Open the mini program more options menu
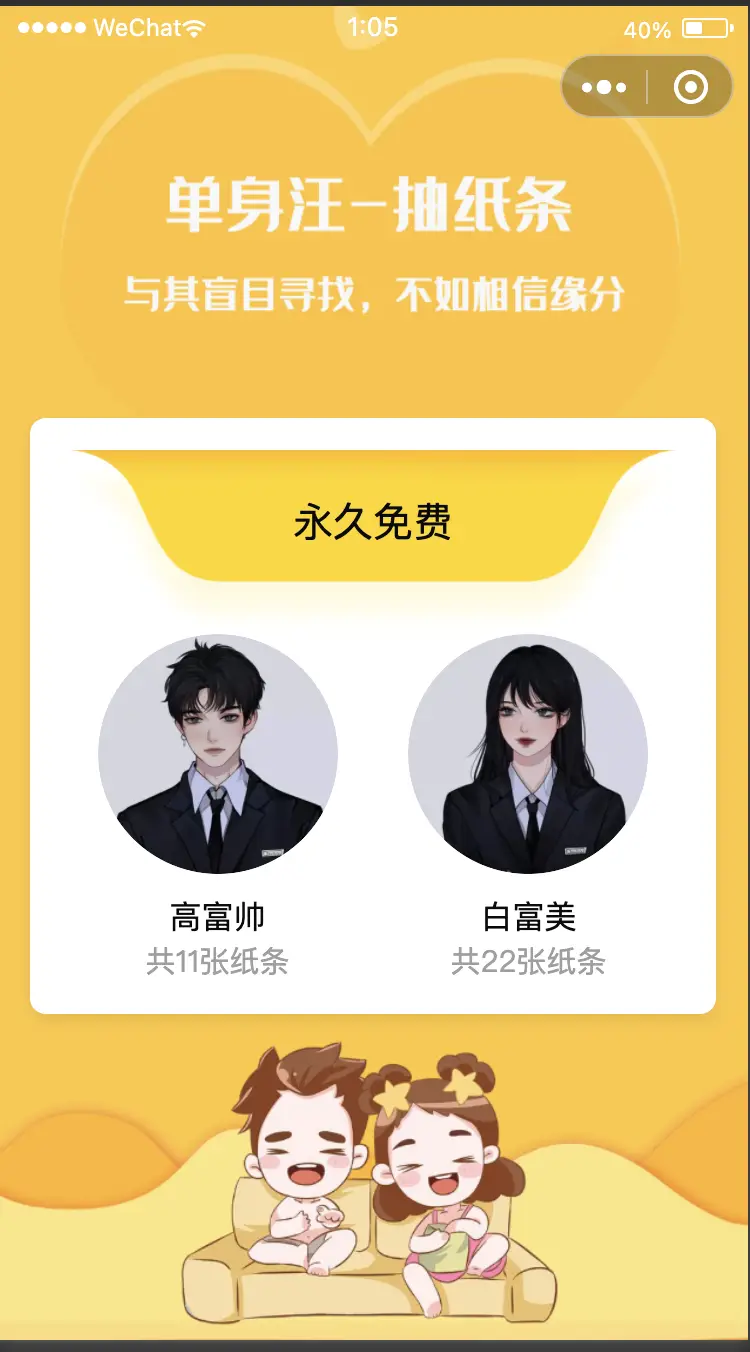This screenshot has height=1352, width=750. [604, 88]
